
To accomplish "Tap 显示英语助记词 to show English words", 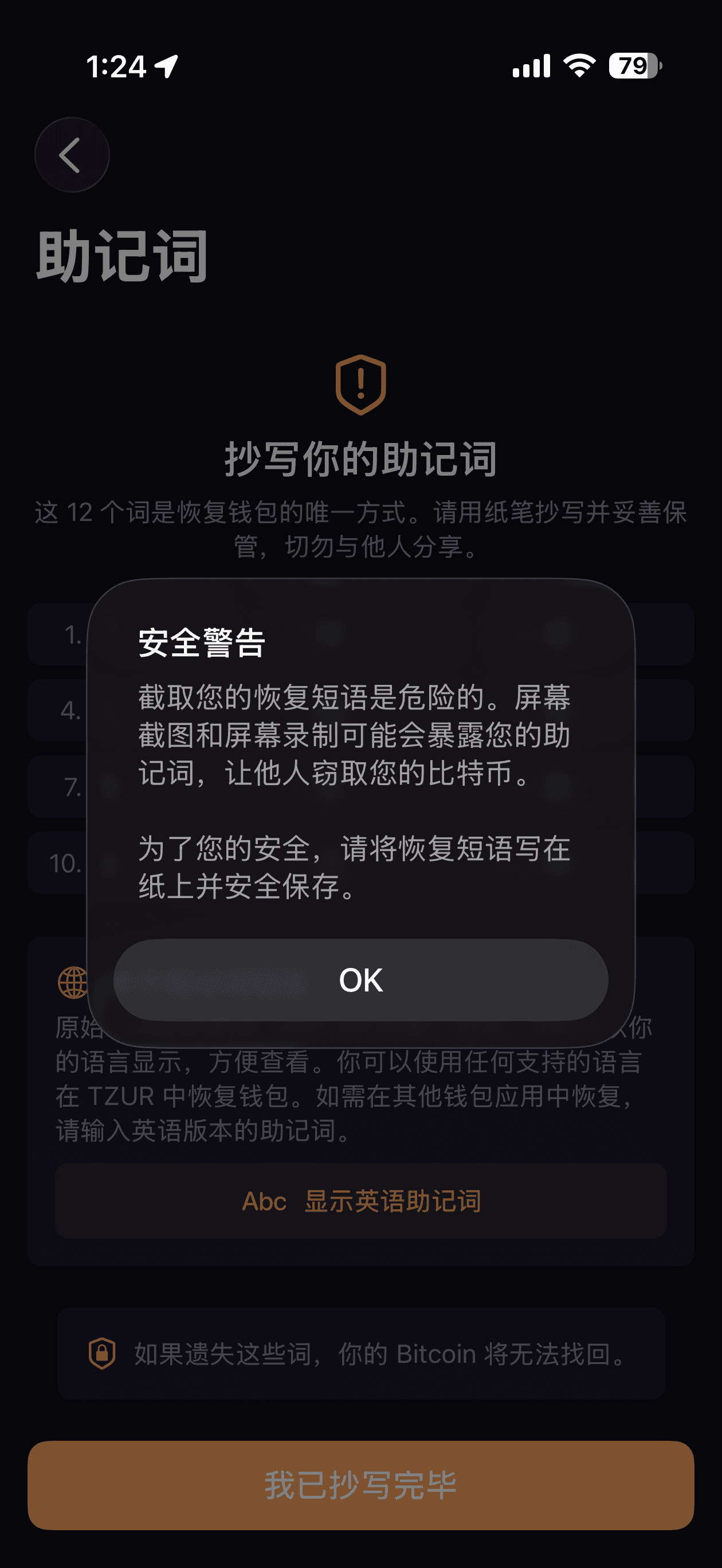I will (x=360, y=1201).
